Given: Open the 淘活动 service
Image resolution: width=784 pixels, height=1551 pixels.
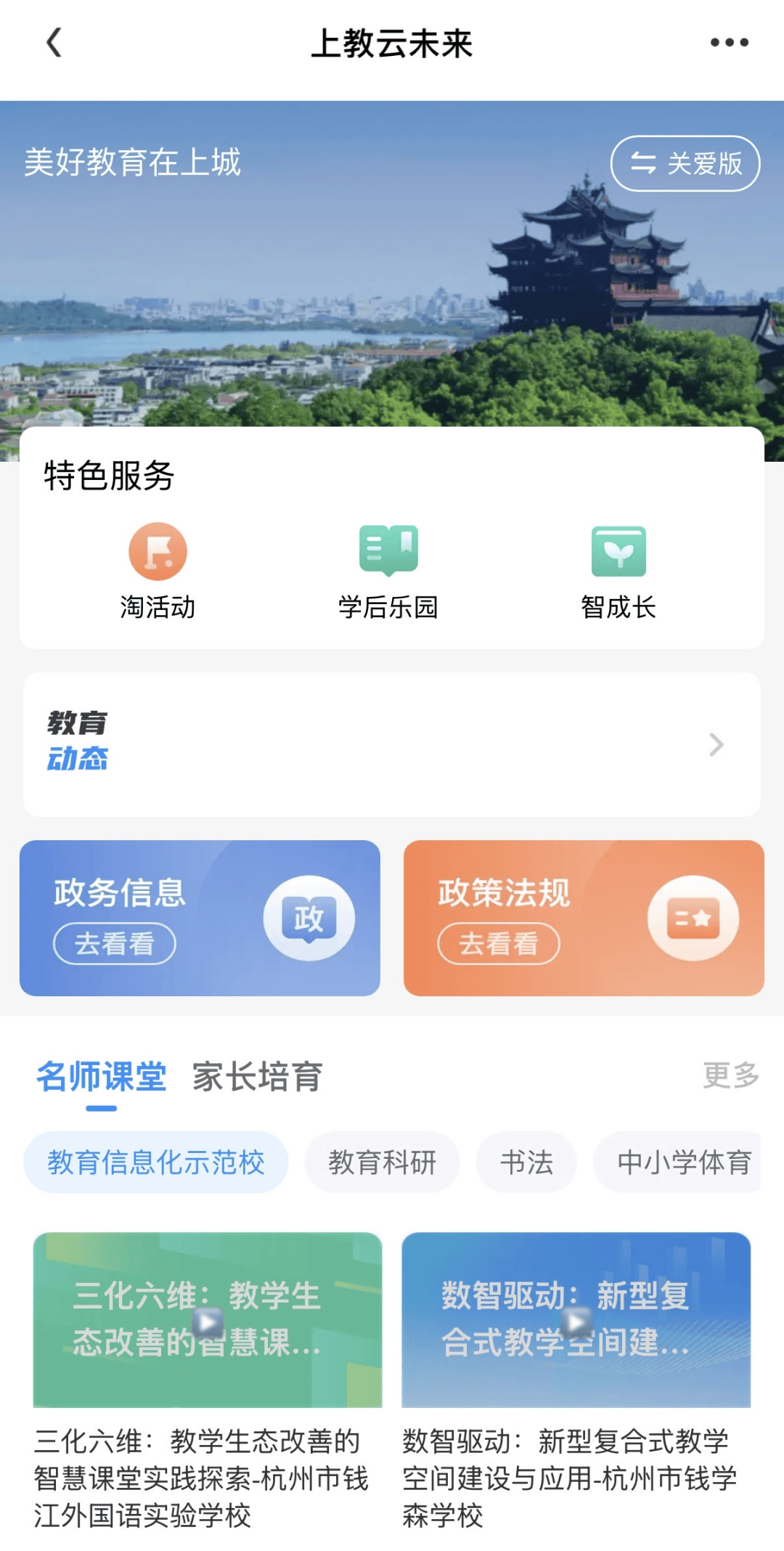Looking at the screenshot, I should [158, 570].
